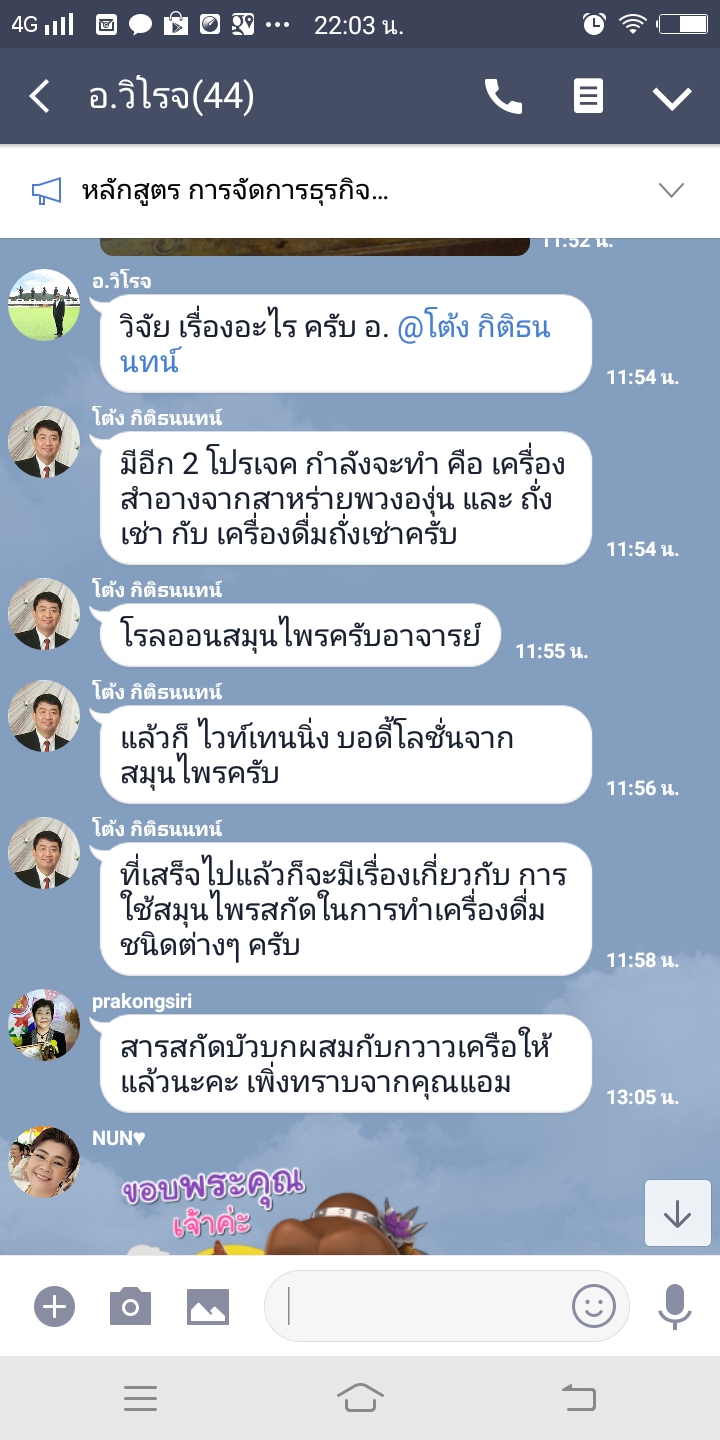Open prakongsiri's profile avatar
Screen dimensions: 720x1440
coord(44,1025)
